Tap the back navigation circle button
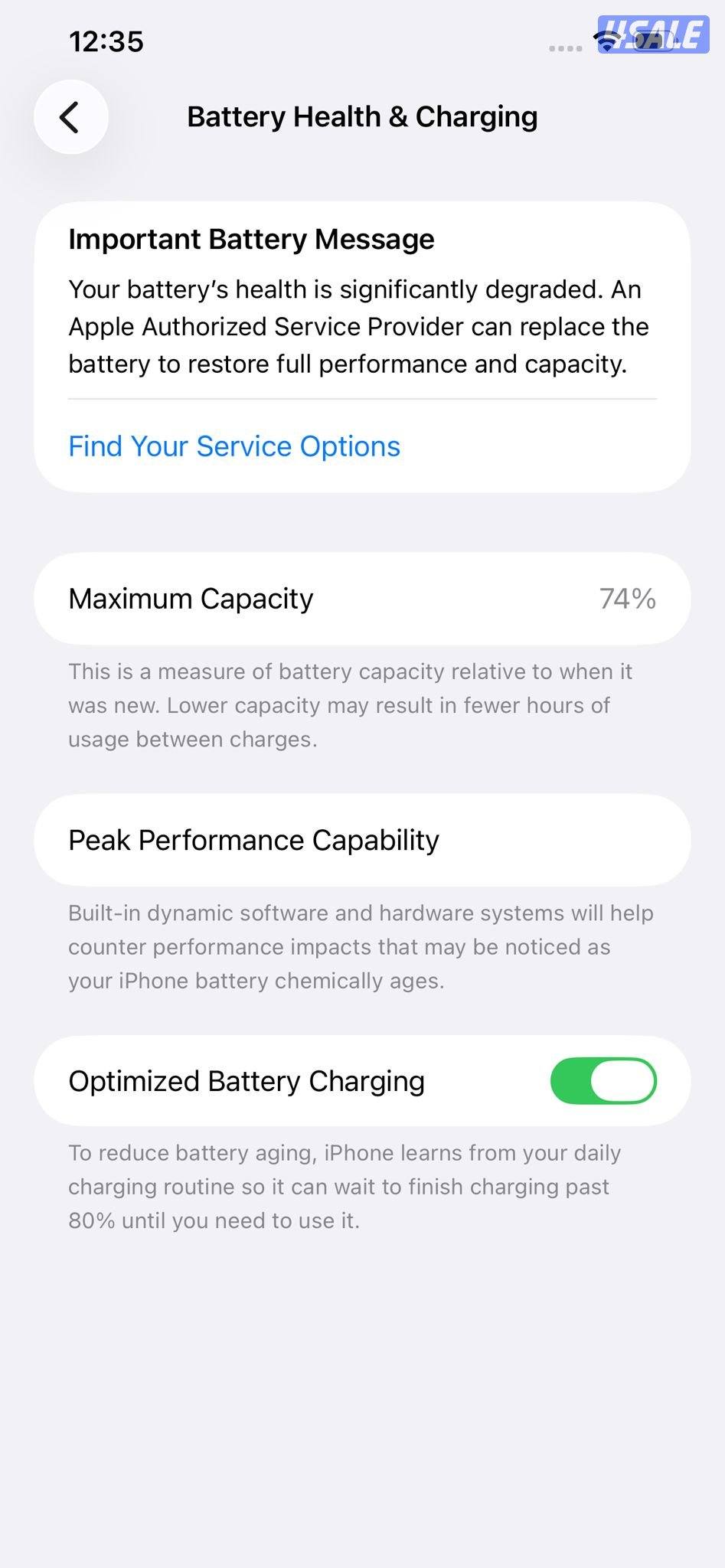Viewport: 725px width, 1568px height. 70,117
